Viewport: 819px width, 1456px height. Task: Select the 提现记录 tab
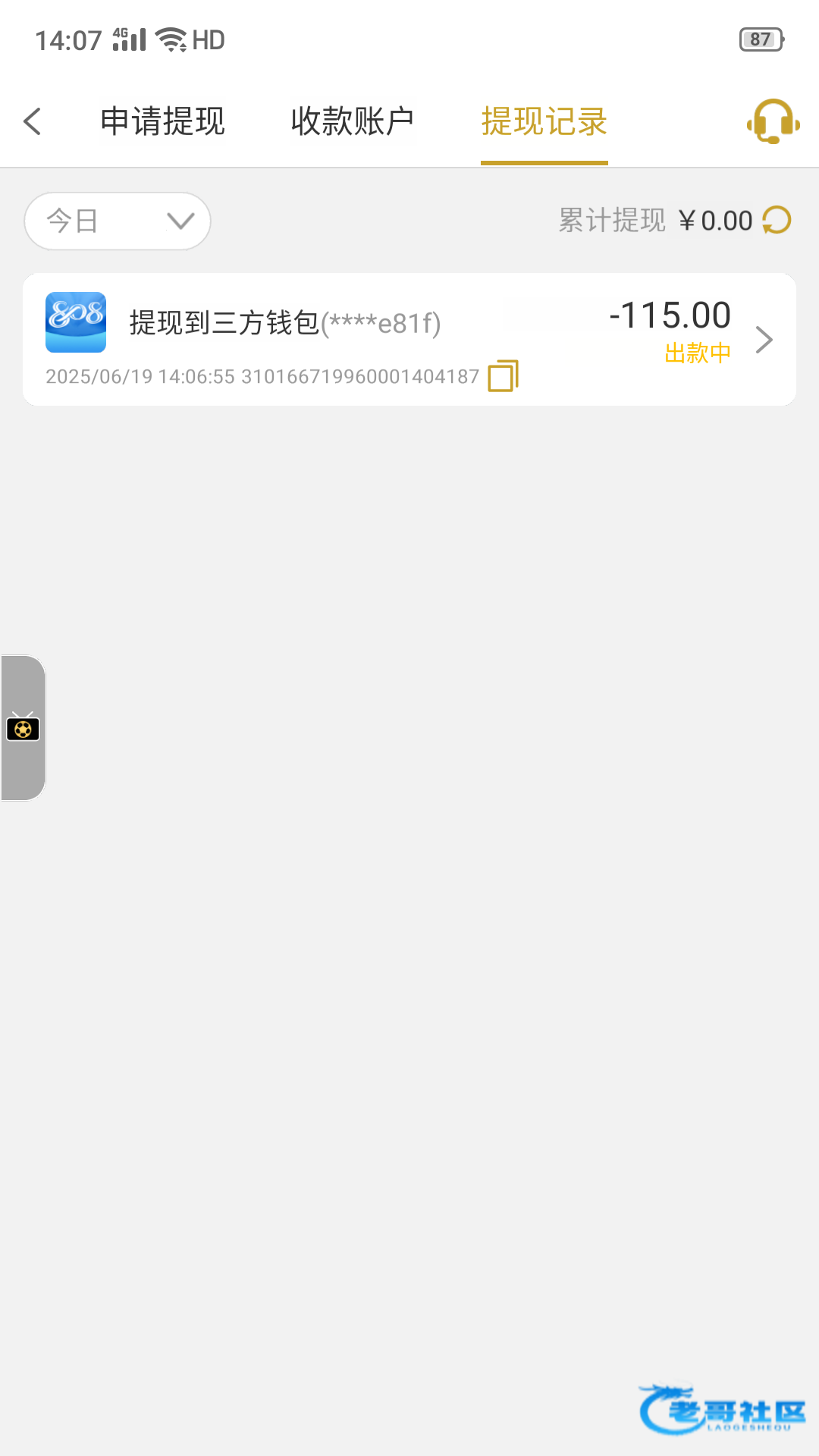point(544,121)
